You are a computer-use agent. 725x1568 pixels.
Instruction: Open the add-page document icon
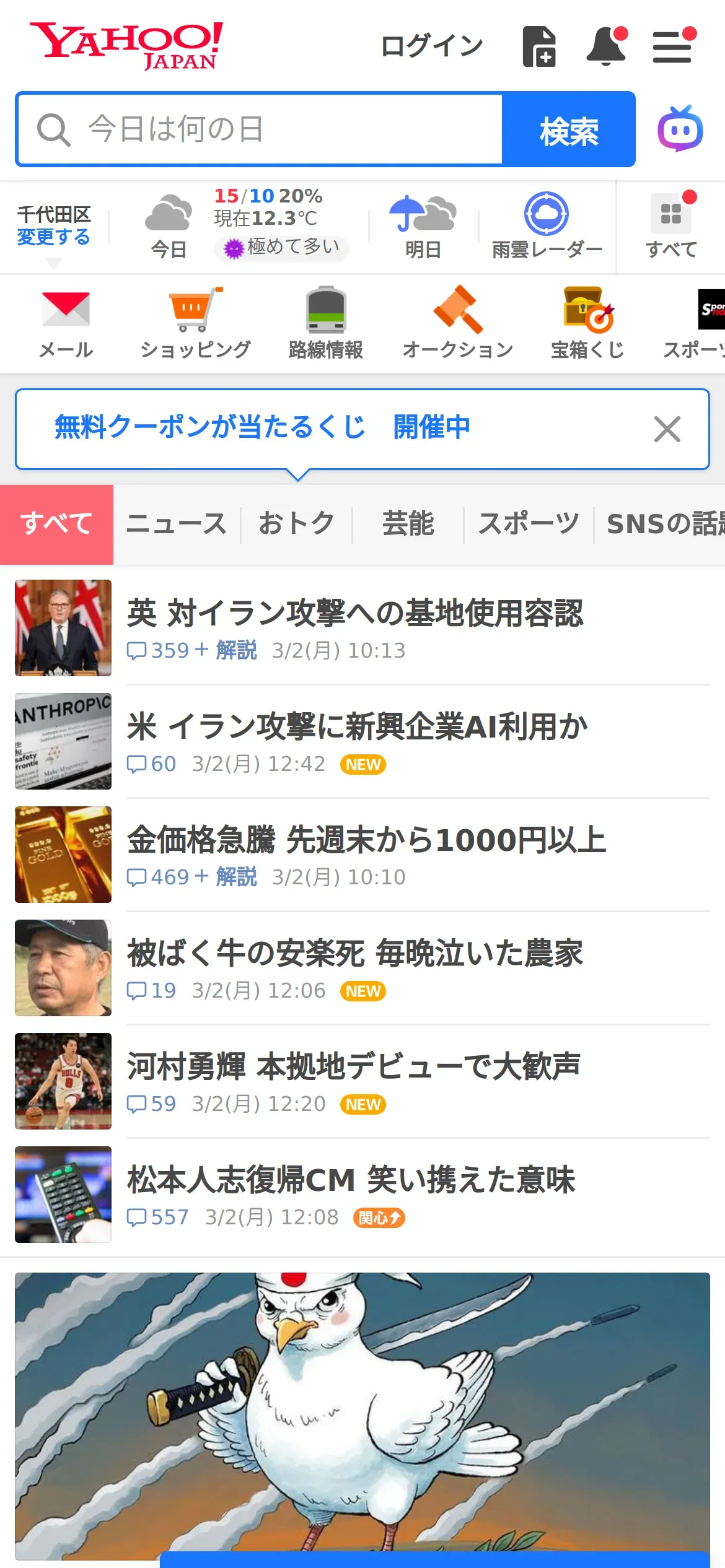[x=539, y=46]
